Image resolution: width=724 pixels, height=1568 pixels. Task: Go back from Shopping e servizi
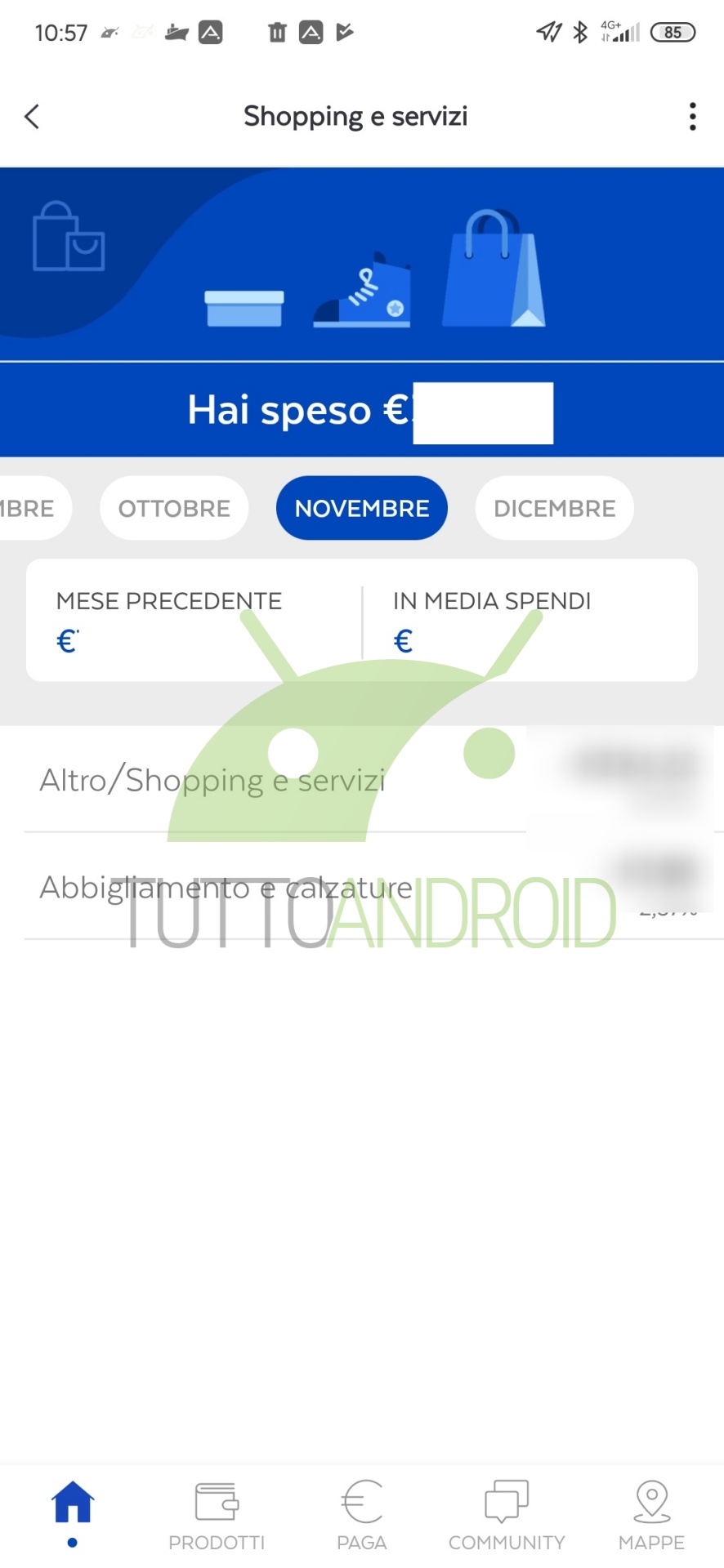pos(33,117)
